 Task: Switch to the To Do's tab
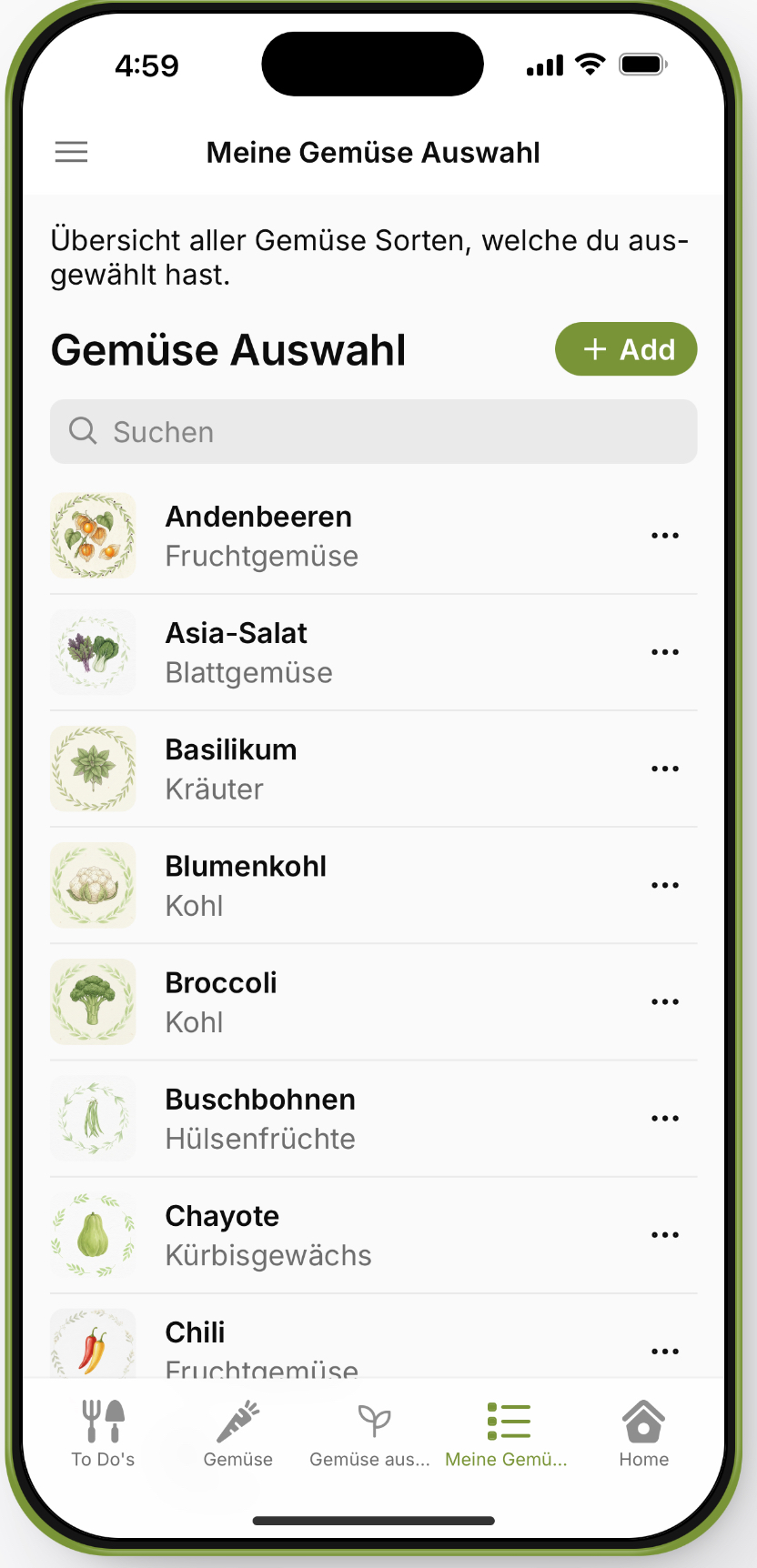point(103,1433)
